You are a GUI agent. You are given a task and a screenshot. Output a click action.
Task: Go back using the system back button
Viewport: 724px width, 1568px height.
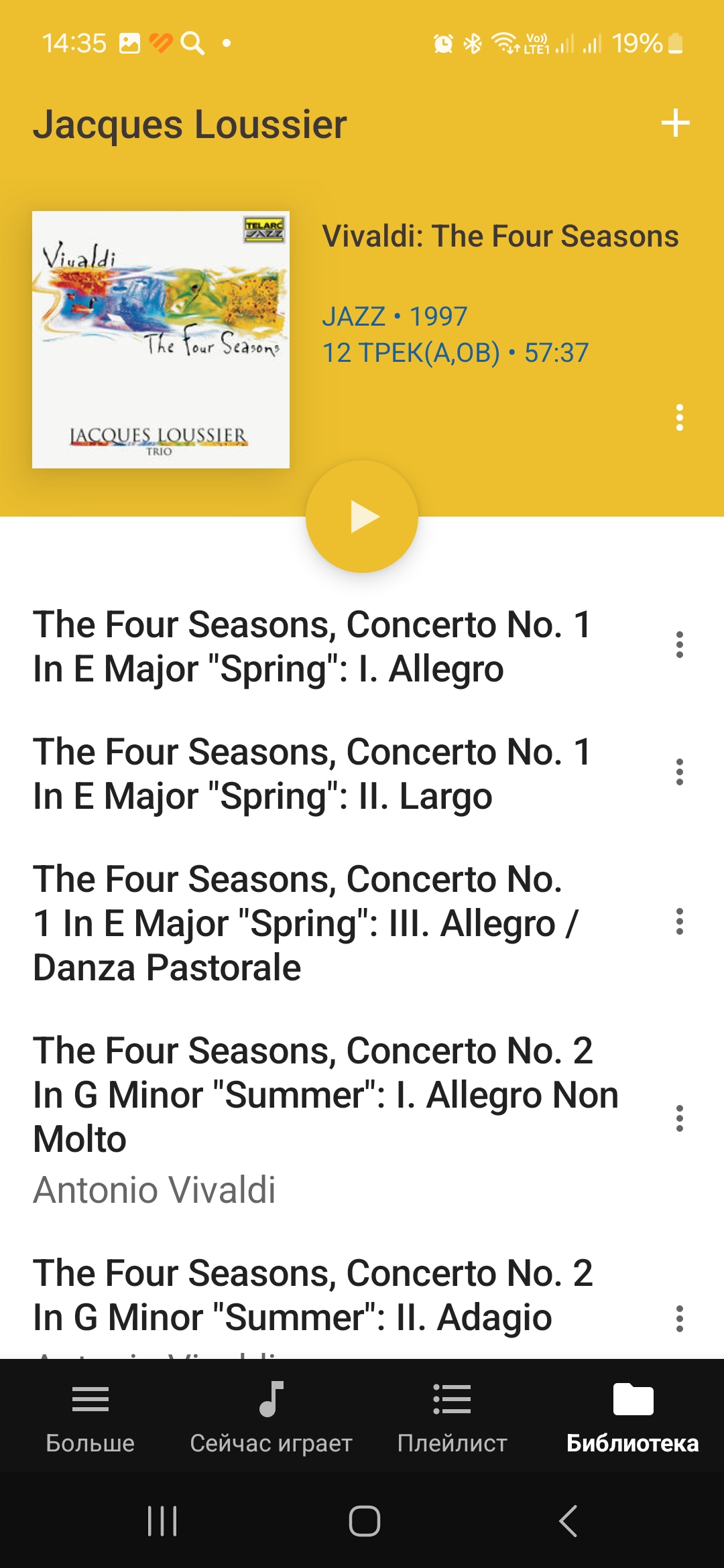[568, 1520]
